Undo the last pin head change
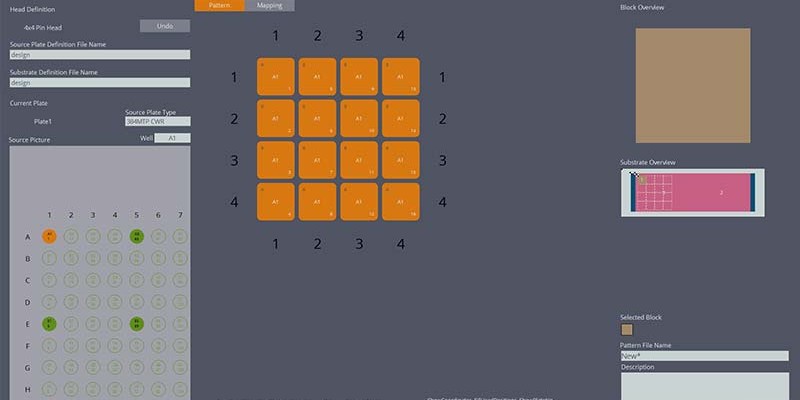This screenshot has height=400, width=800. 165,26
